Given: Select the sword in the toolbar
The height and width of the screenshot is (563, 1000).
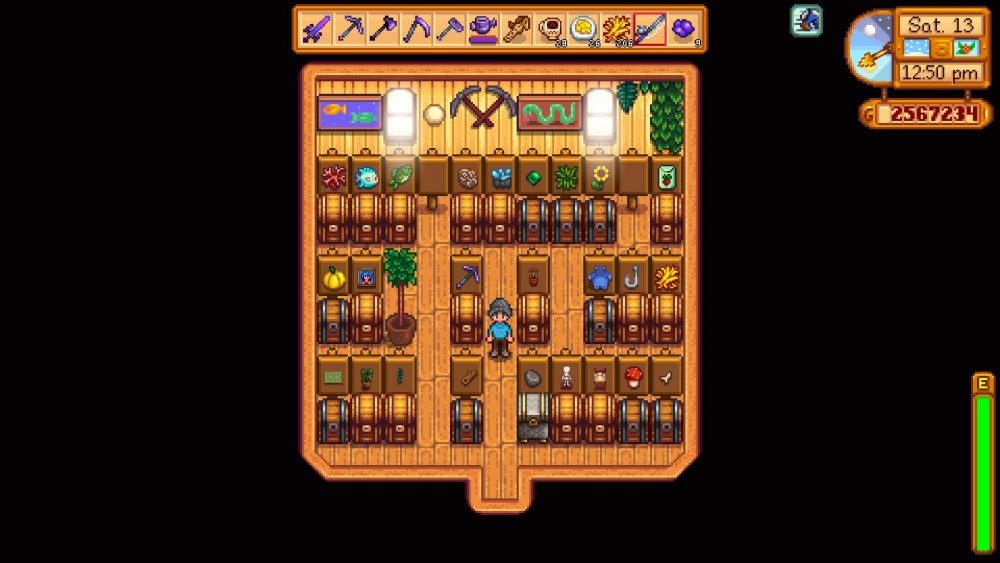Looking at the screenshot, I should (318, 29).
